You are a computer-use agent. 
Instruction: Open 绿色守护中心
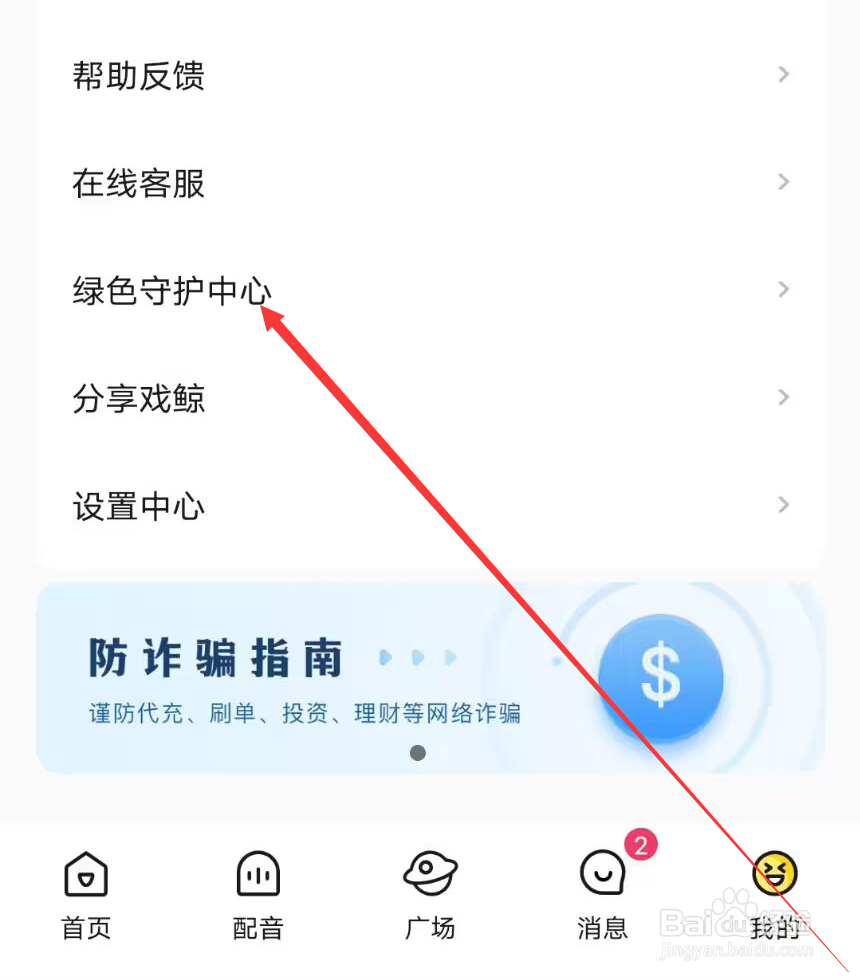coord(172,291)
